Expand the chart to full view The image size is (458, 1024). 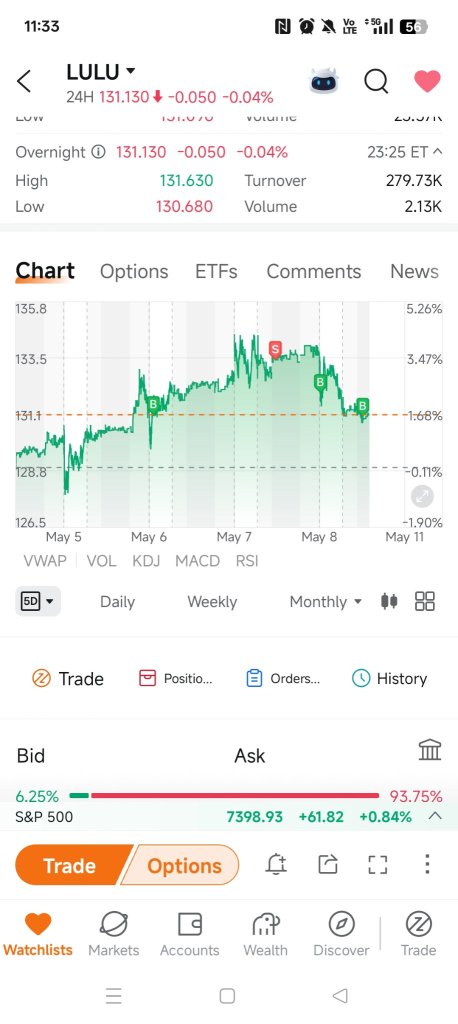423,496
